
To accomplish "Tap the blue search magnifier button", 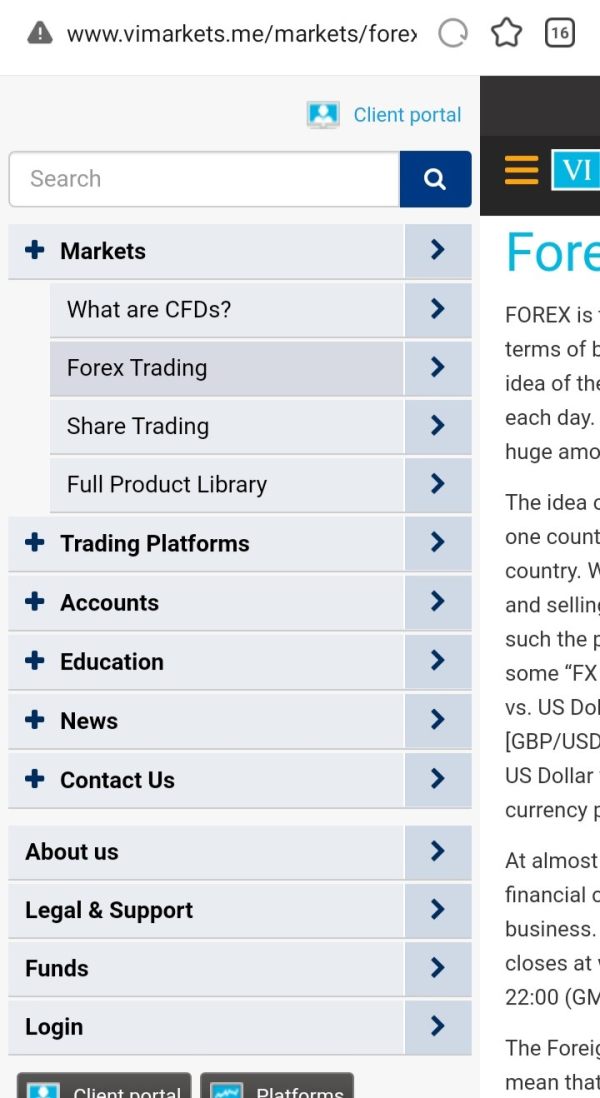I will click(435, 179).
